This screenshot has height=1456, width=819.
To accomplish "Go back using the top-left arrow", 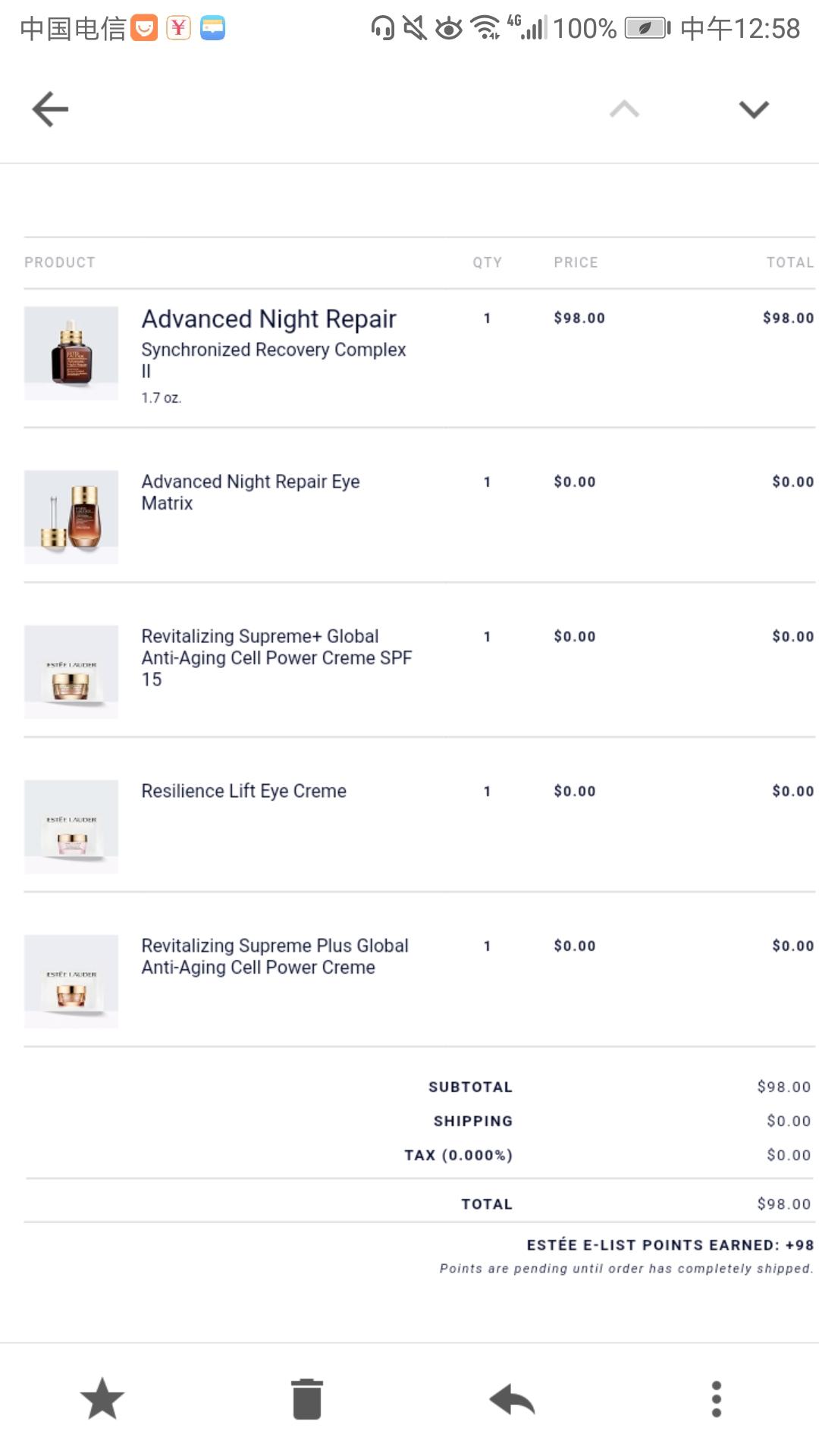I will click(50, 109).
